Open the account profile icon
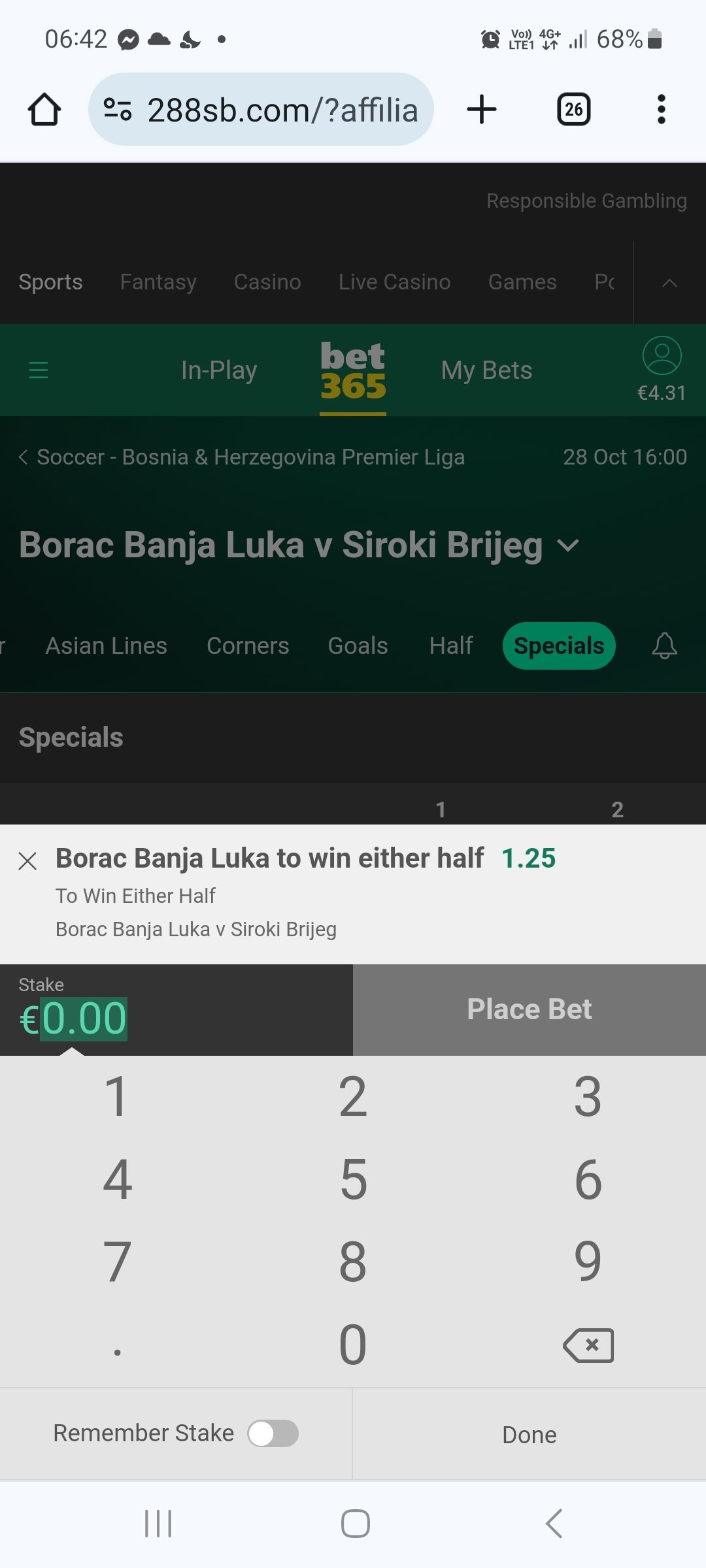Image resolution: width=706 pixels, height=1568 pixels. 662,355
